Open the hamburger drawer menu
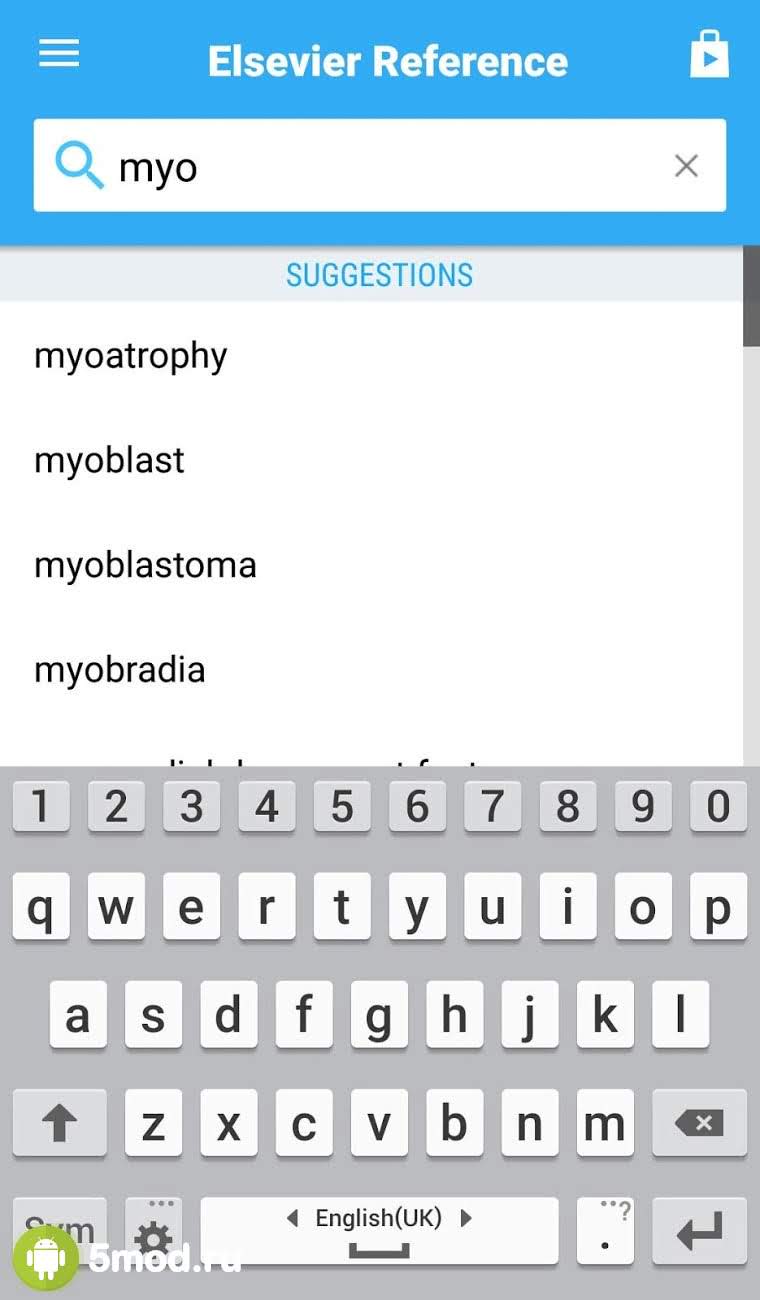 pyautogui.click(x=59, y=54)
